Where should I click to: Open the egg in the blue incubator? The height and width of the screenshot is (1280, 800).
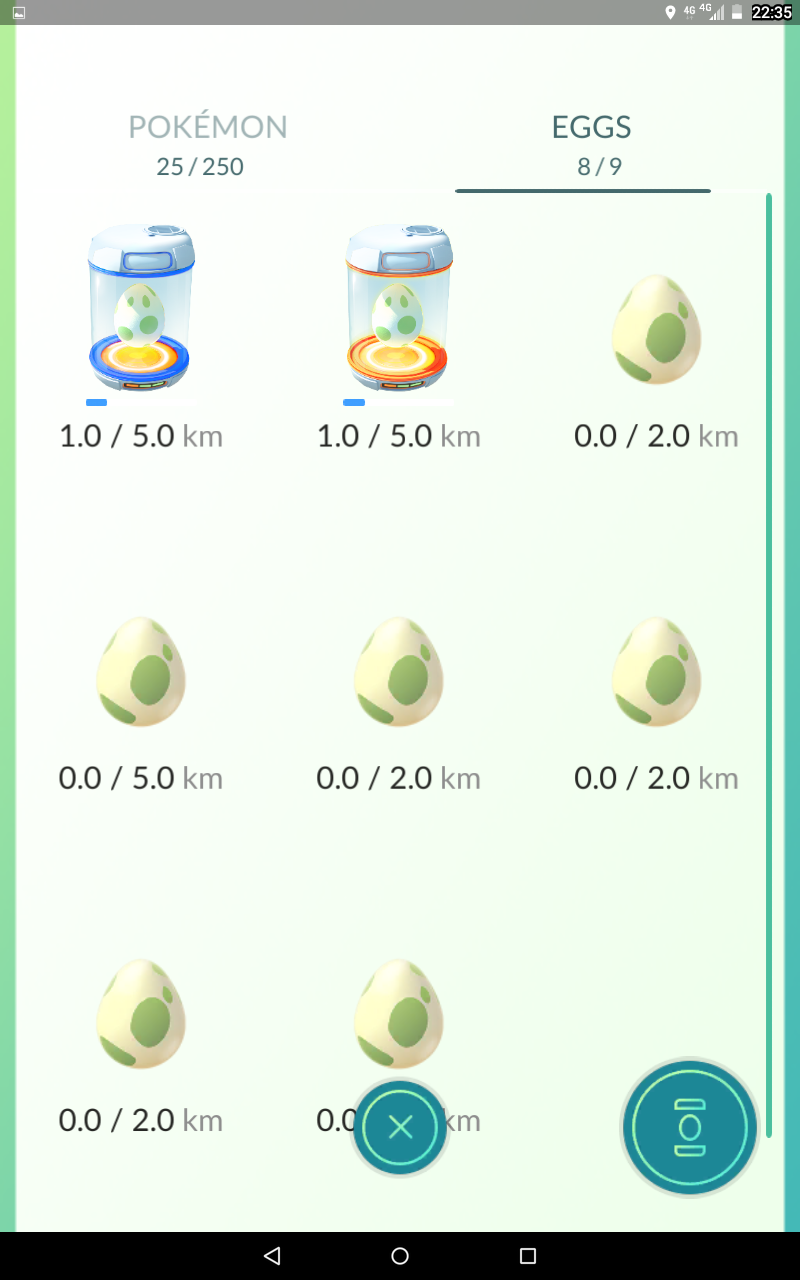[140, 308]
